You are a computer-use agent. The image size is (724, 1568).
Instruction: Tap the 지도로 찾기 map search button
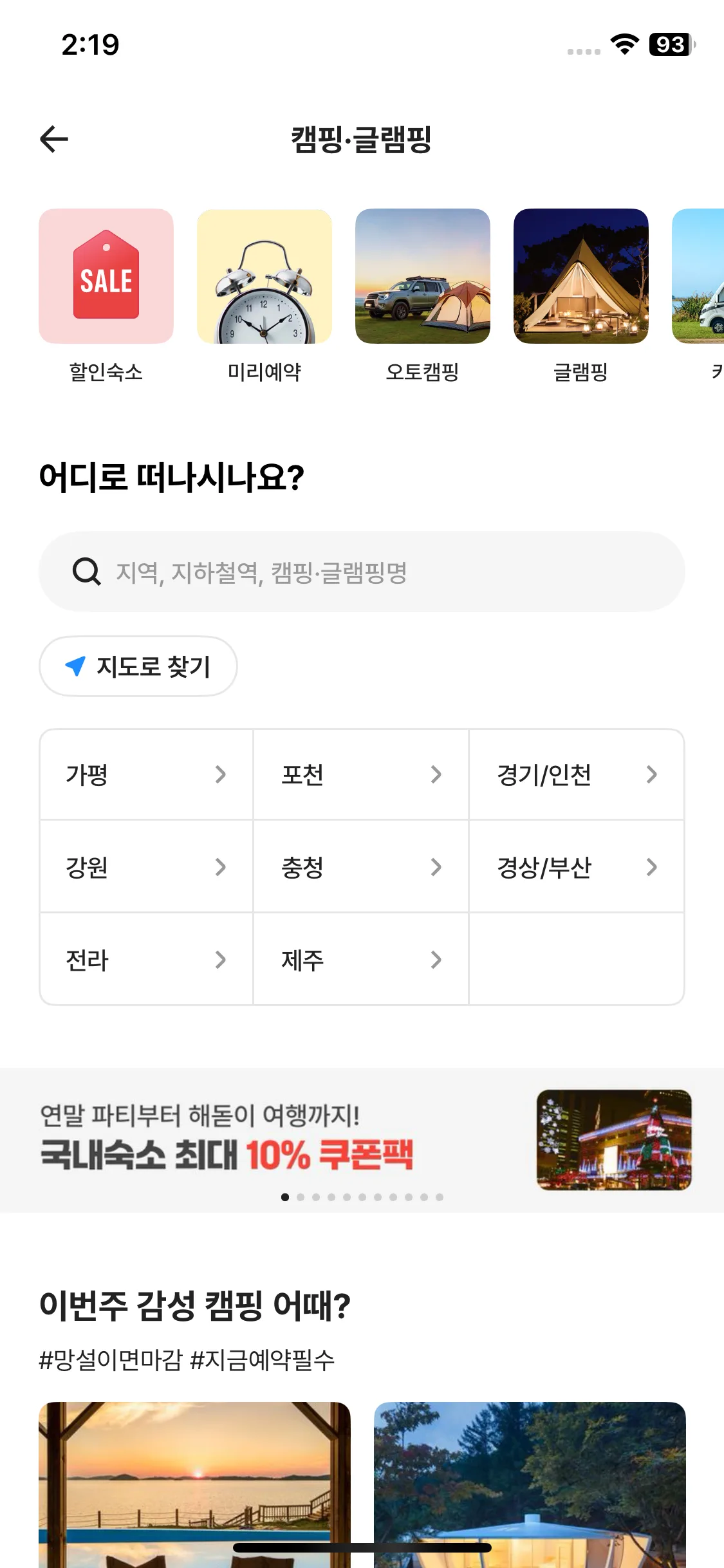(x=138, y=667)
